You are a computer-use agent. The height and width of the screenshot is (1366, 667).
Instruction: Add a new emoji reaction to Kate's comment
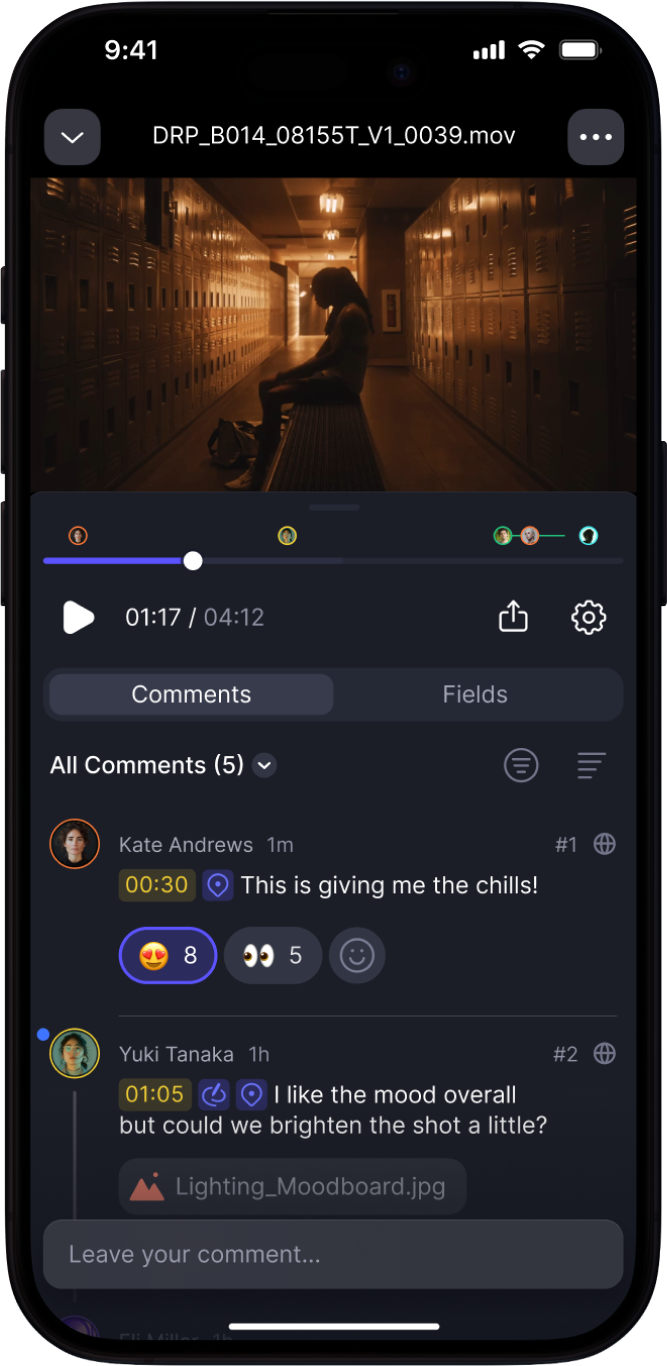click(x=357, y=956)
